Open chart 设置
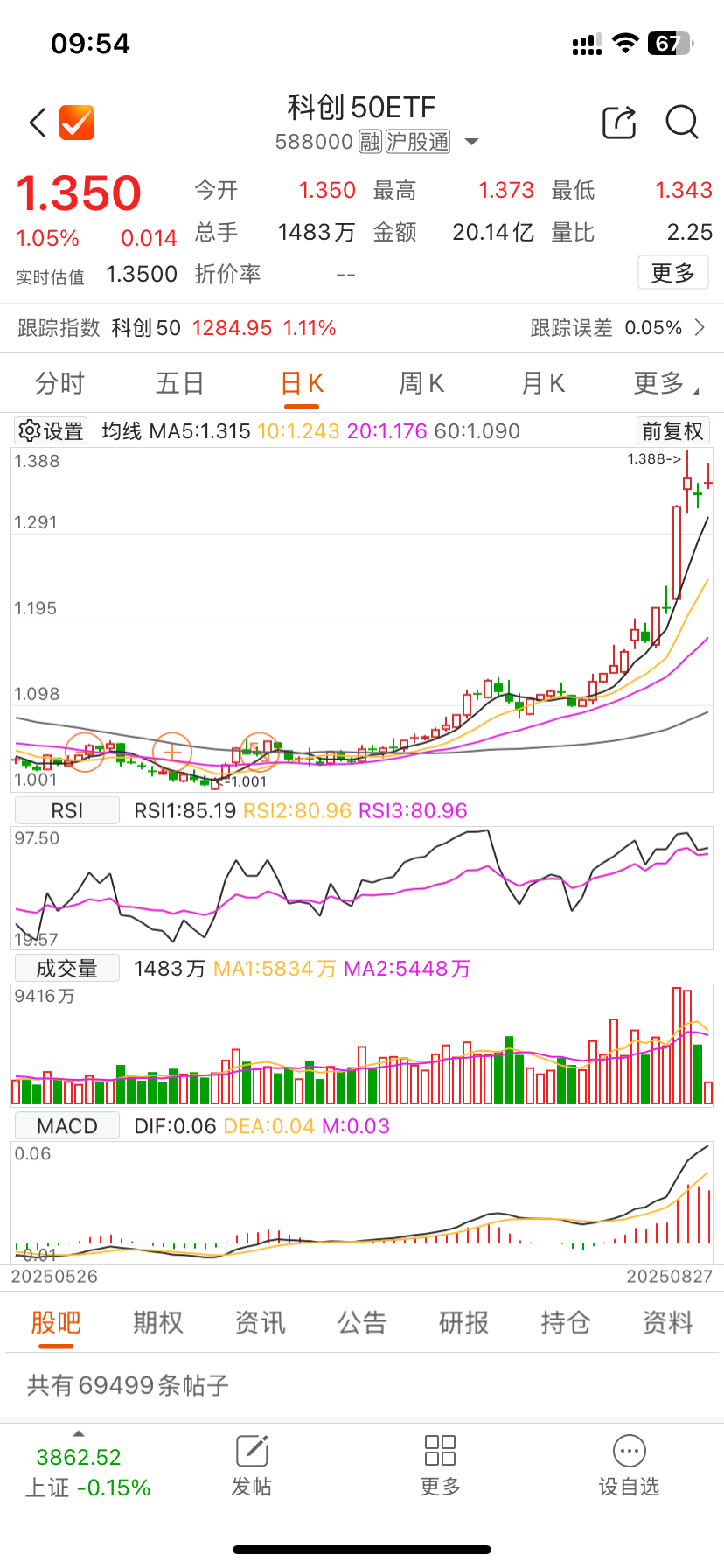 click(x=52, y=431)
